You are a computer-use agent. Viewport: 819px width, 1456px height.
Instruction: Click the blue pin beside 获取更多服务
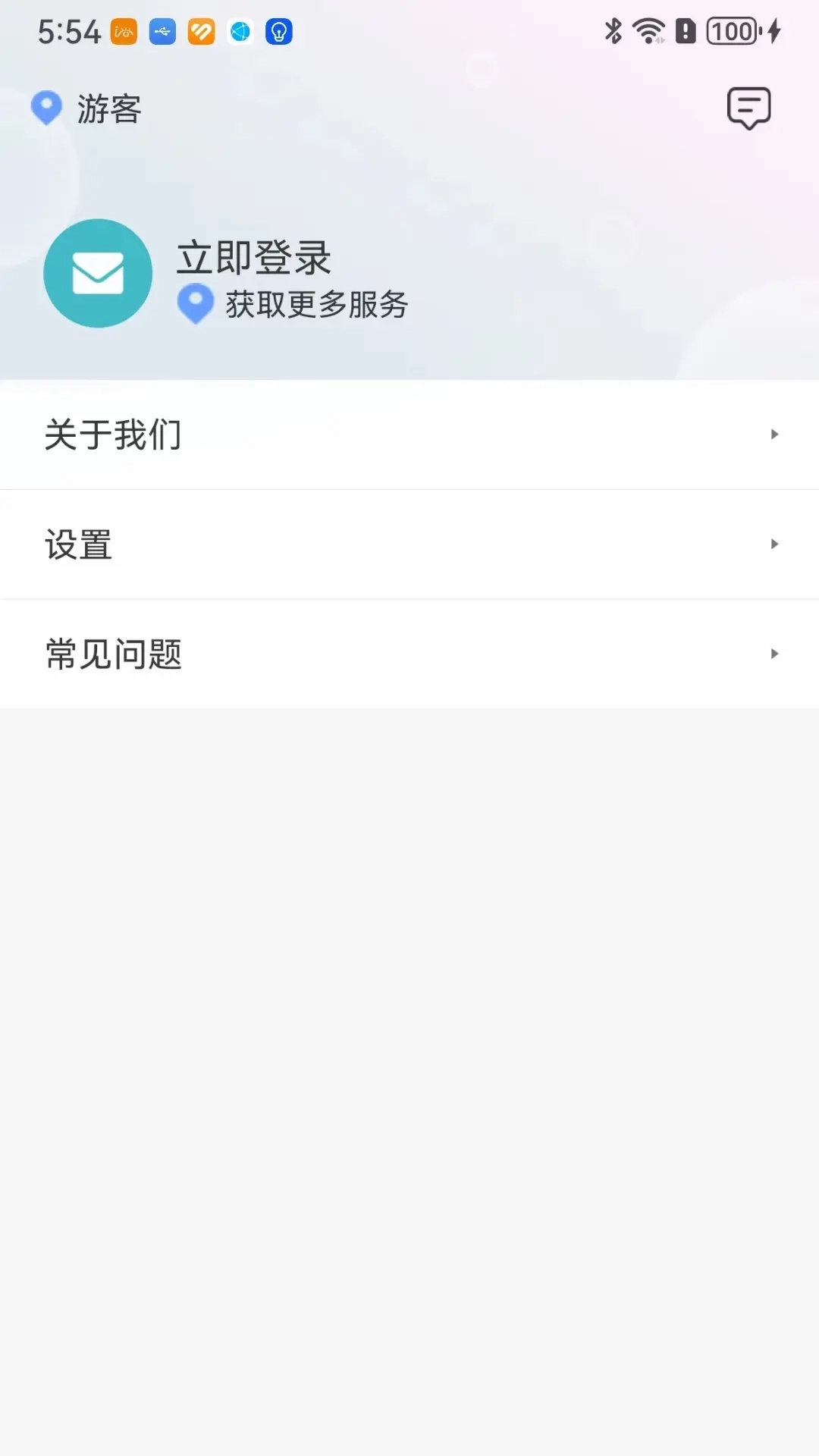195,305
